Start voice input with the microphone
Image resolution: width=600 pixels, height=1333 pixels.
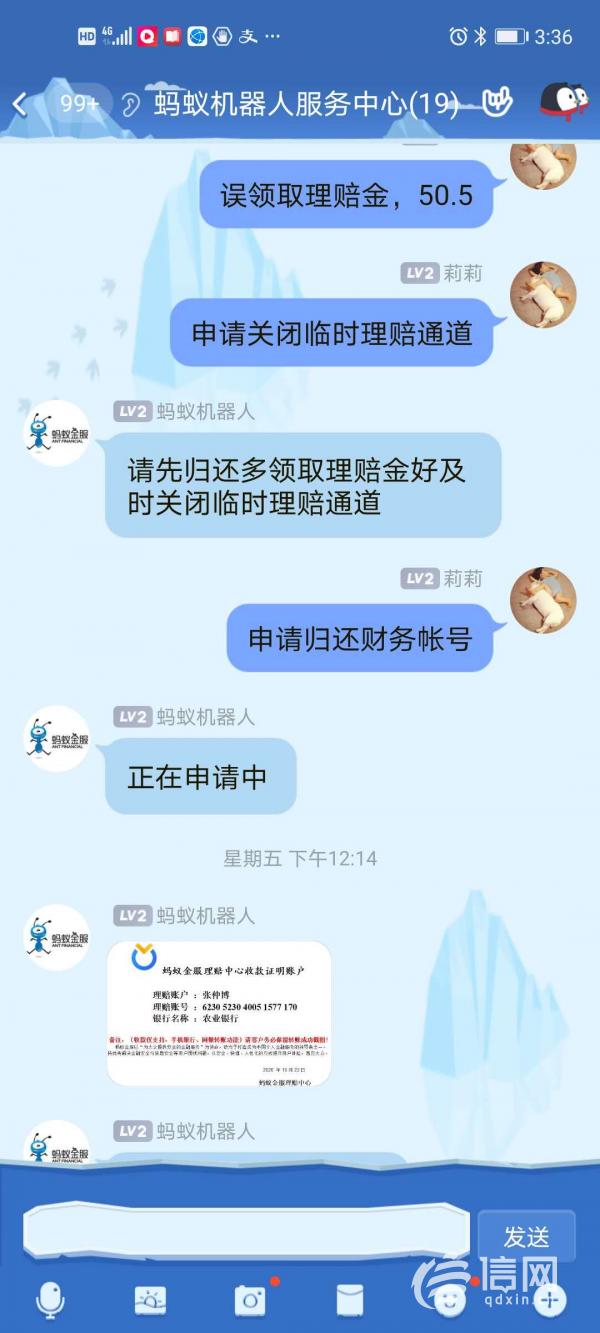click(50, 1299)
